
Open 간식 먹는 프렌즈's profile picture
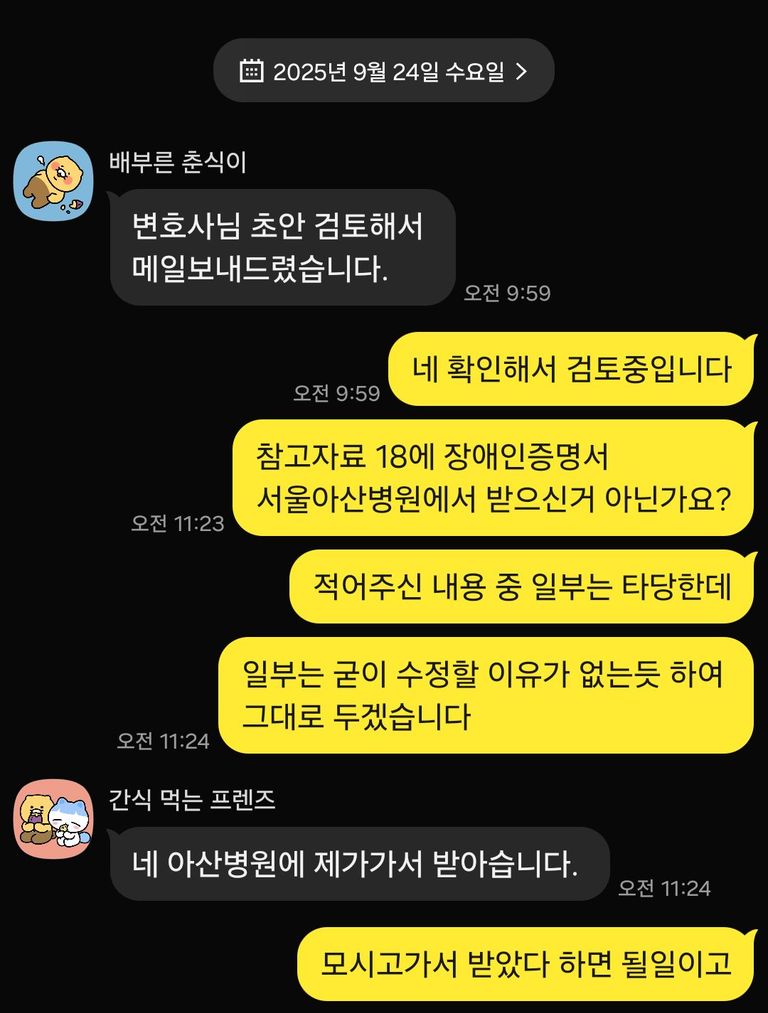(51, 816)
